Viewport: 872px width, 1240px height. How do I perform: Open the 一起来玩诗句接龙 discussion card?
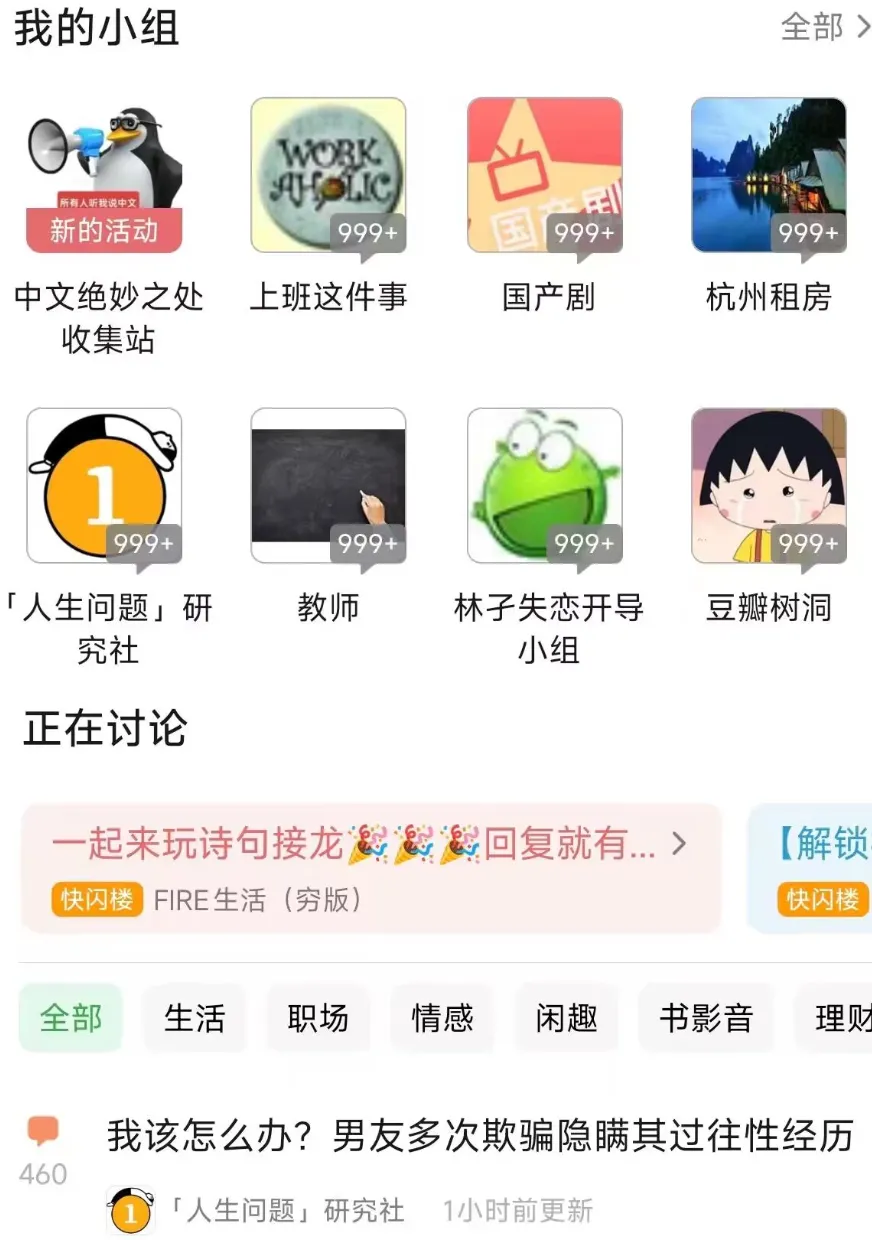[x=371, y=868]
